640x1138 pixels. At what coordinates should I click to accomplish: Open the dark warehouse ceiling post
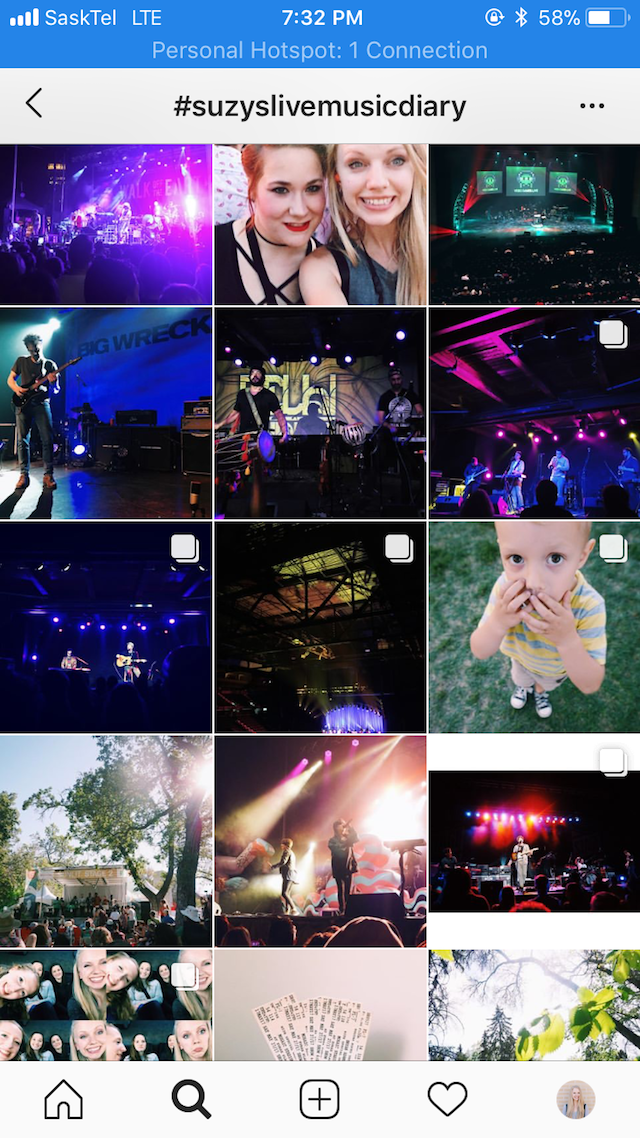pyautogui.click(x=320, y=627)
